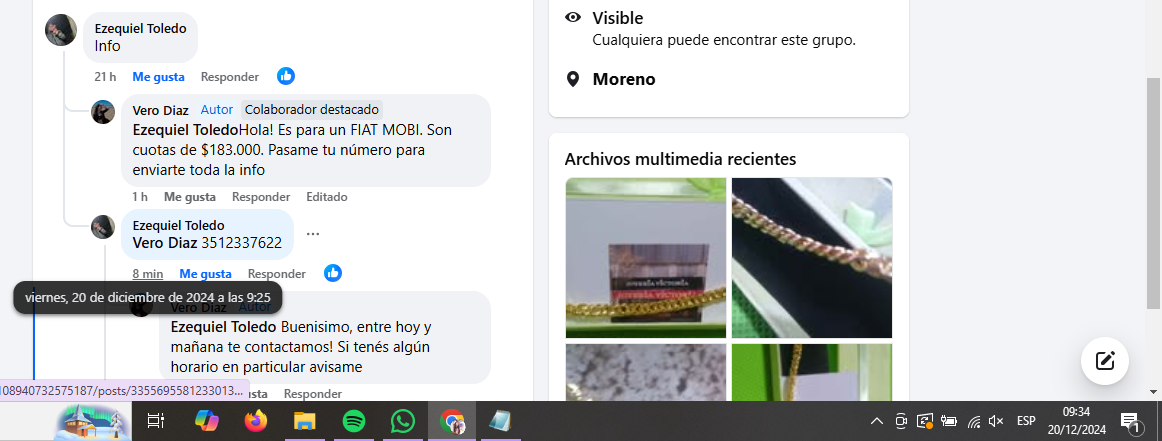Reply to the 3512337622 comment

pyautogui.click(x=276, y=274)
